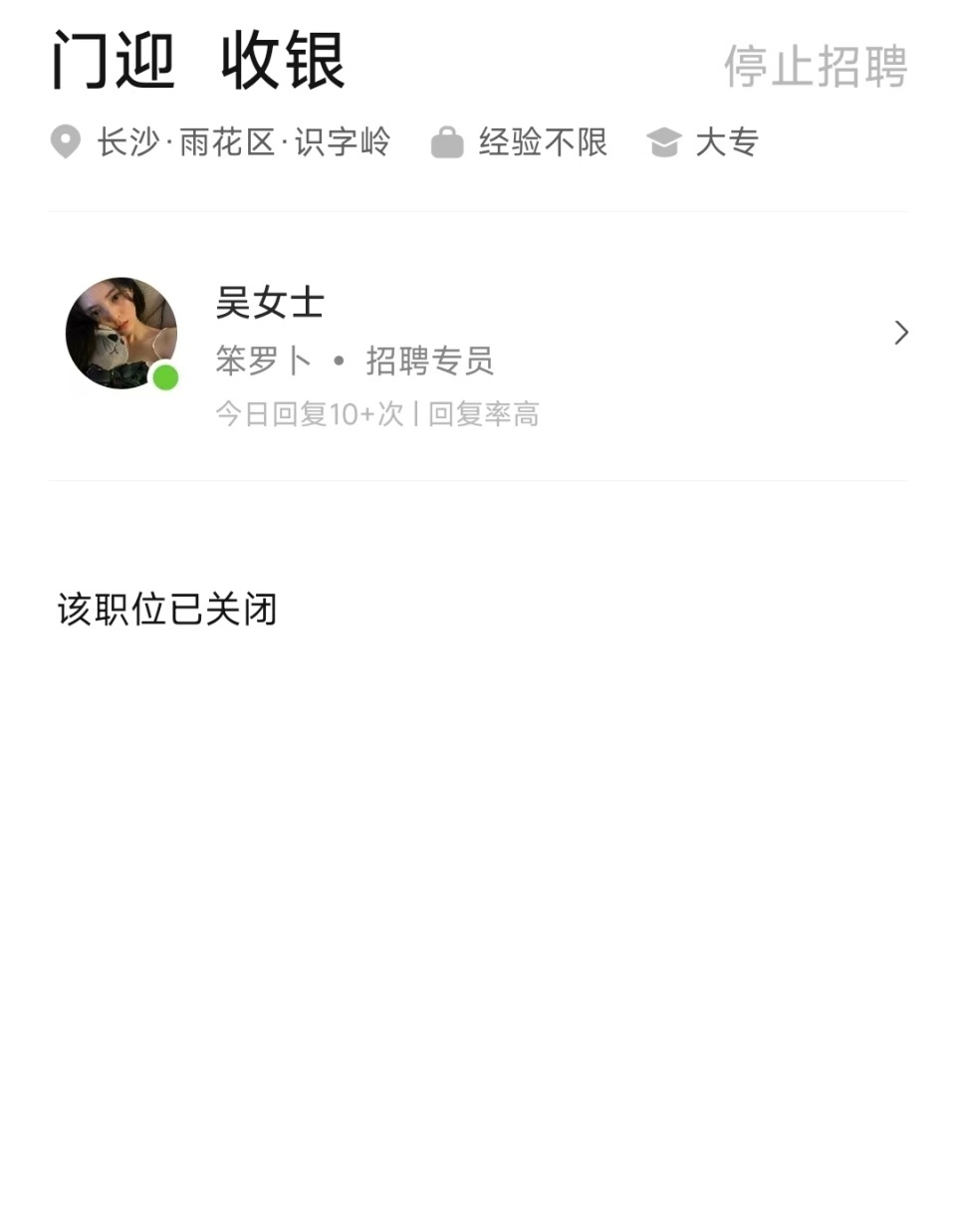This screenshot has width=956, height=1232.
Task: Click the graduation cap icon before 大专
Action: click(665, 142)
